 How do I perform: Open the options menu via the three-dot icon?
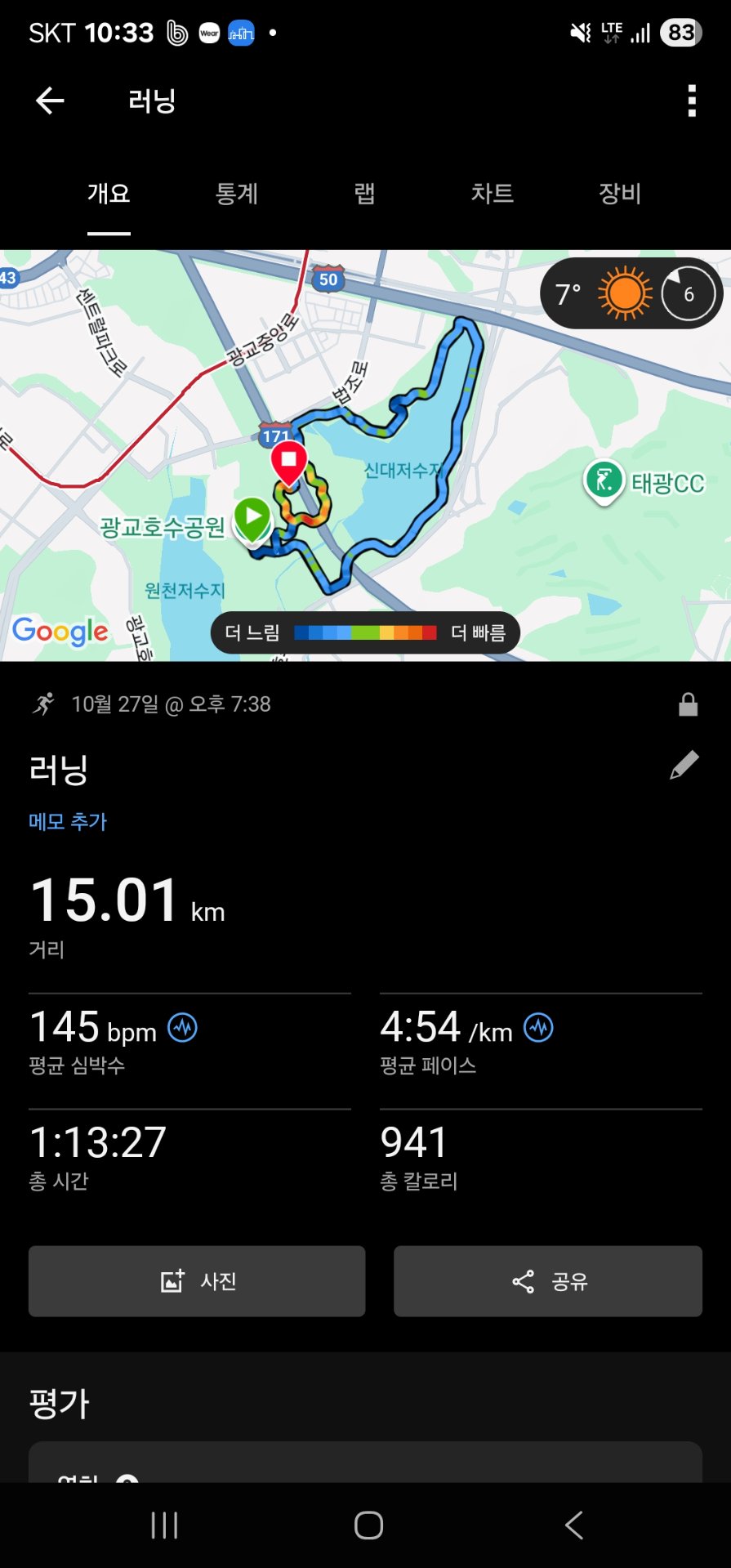691,100
